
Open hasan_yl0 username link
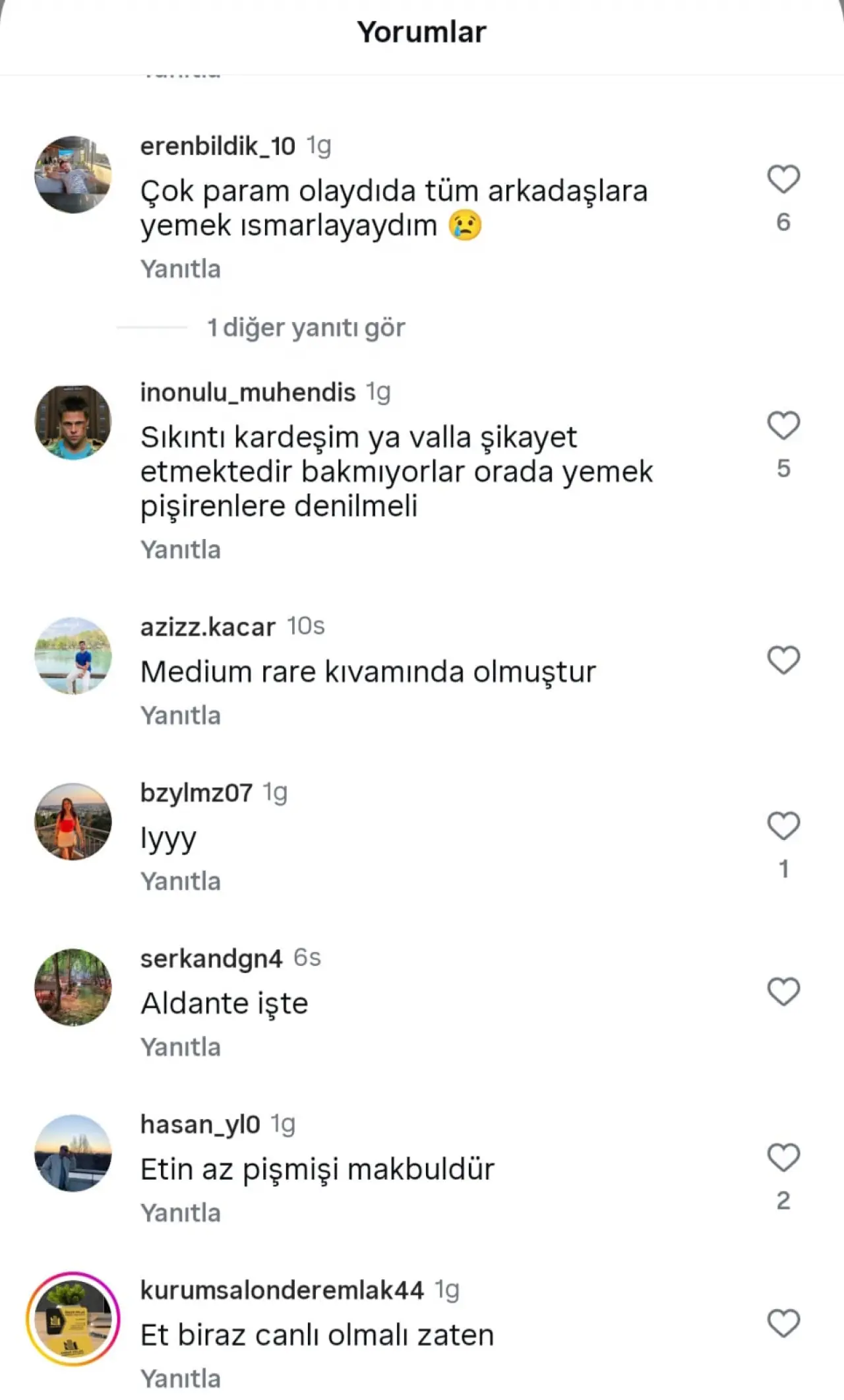click(200, 1124)
